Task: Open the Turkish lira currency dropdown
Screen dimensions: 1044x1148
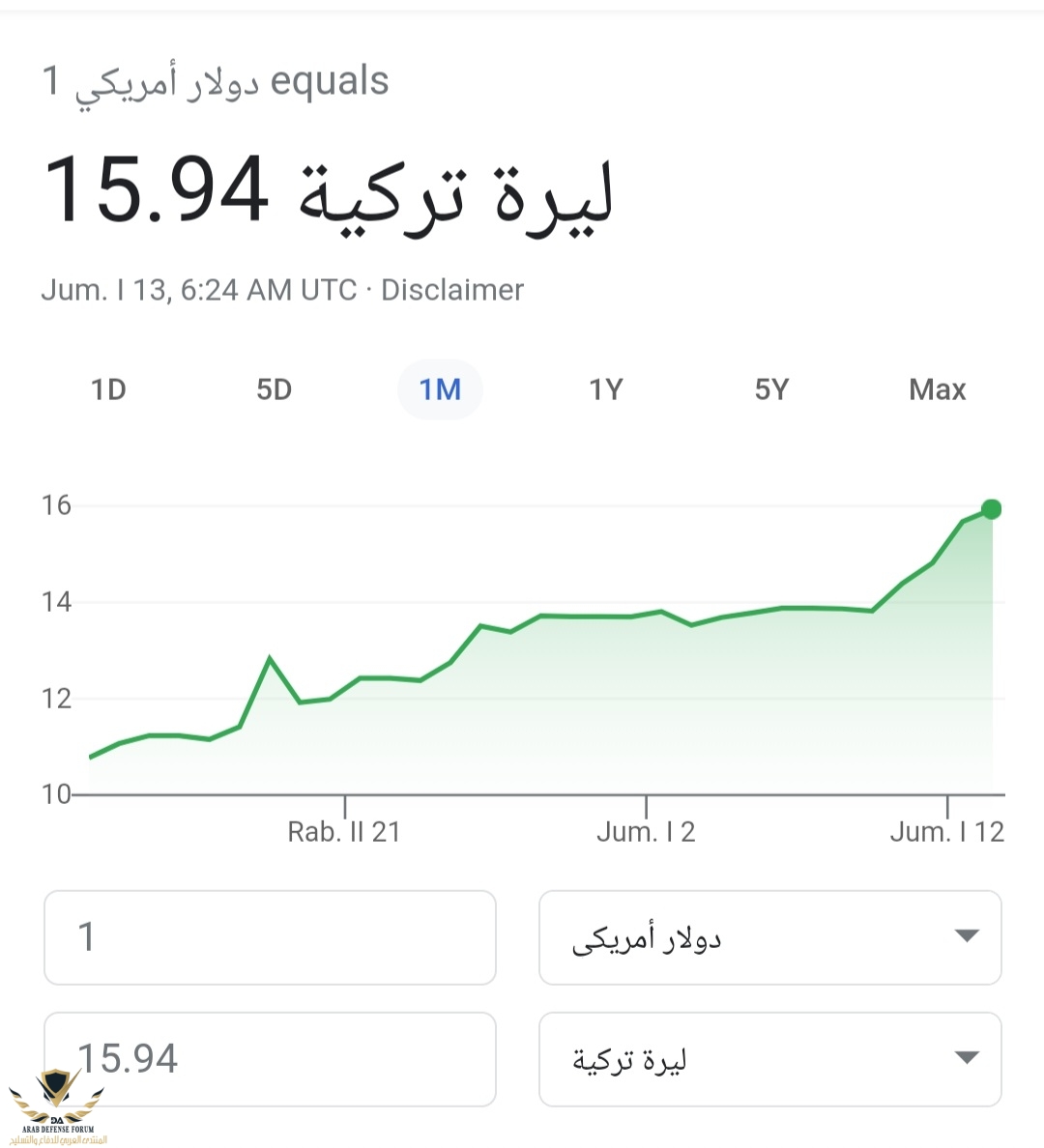Action: [x=769, y=1058]
